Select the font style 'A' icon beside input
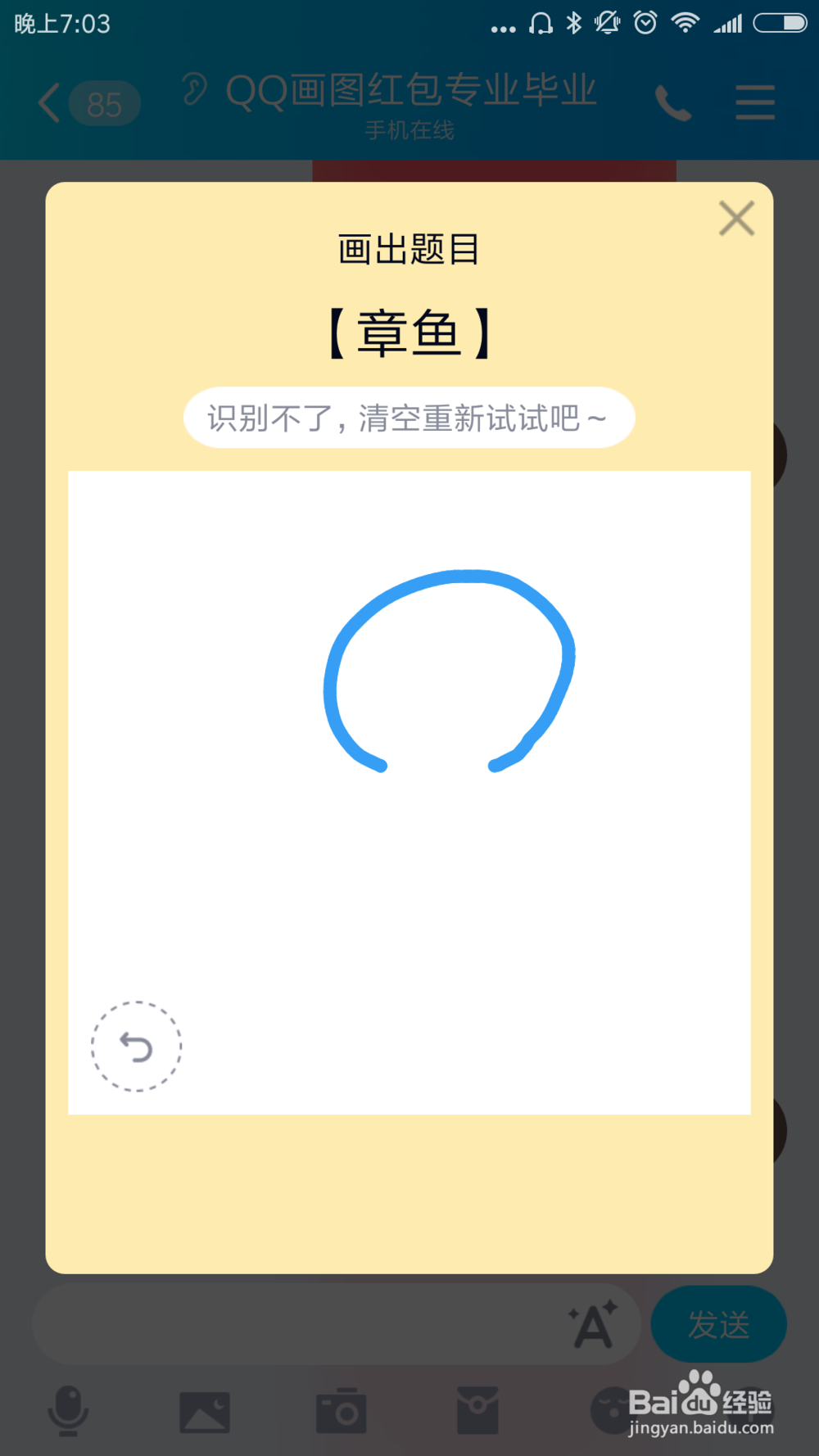Screen dimensions: 819x1456 pos(591,1324)
